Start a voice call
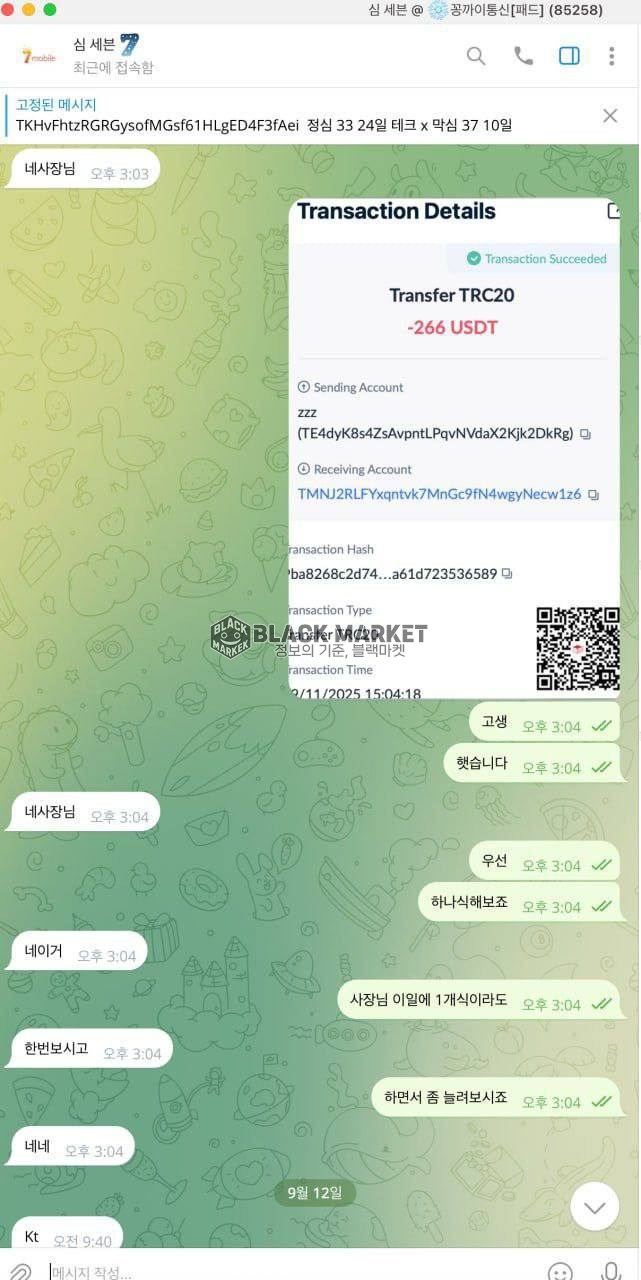The image size is (641, 1280). (x=523, y=56)
